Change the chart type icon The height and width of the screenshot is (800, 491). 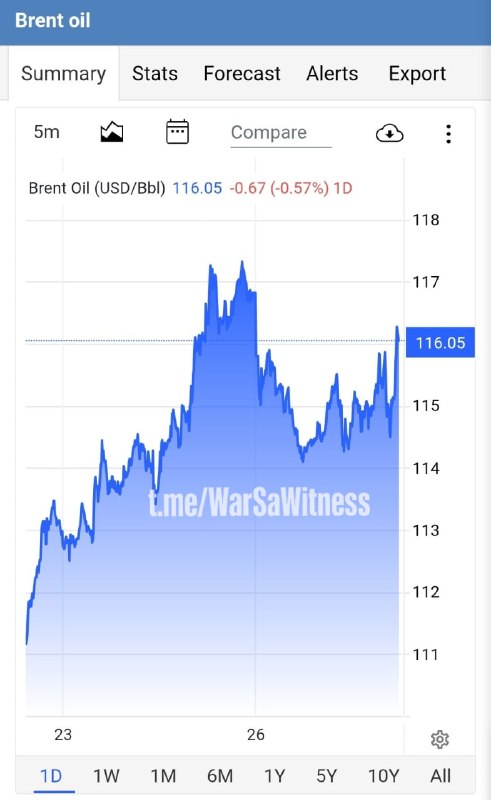click(x=112, y=132)
